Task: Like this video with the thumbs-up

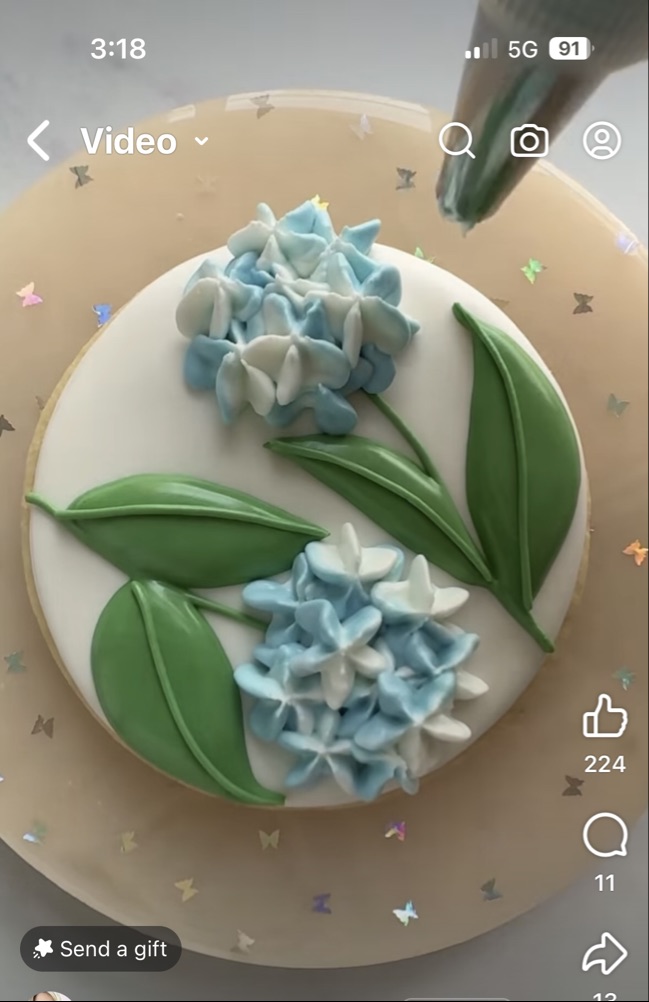Action: 604,716
